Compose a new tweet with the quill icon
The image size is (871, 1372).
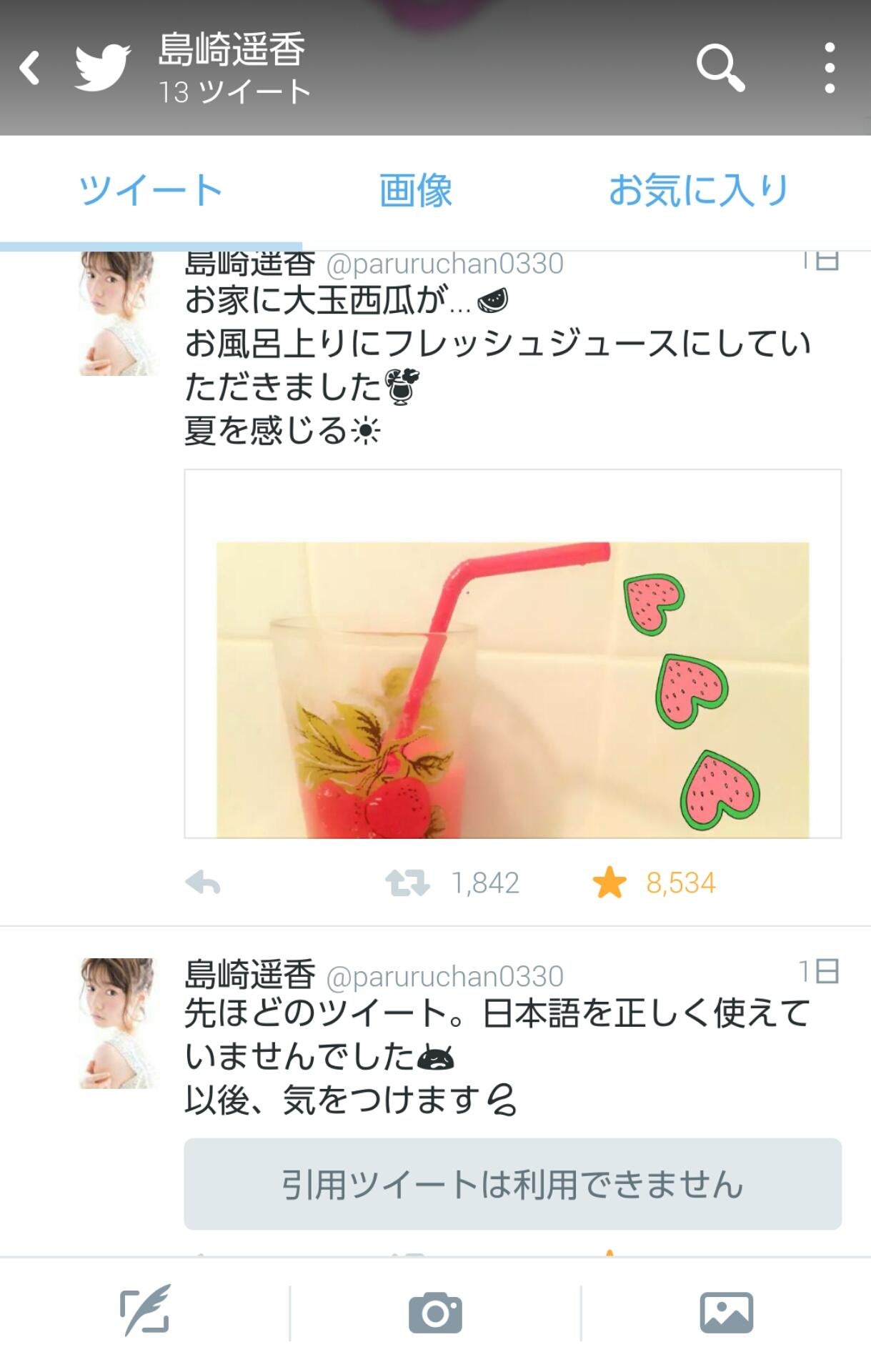click(145, 1312)
